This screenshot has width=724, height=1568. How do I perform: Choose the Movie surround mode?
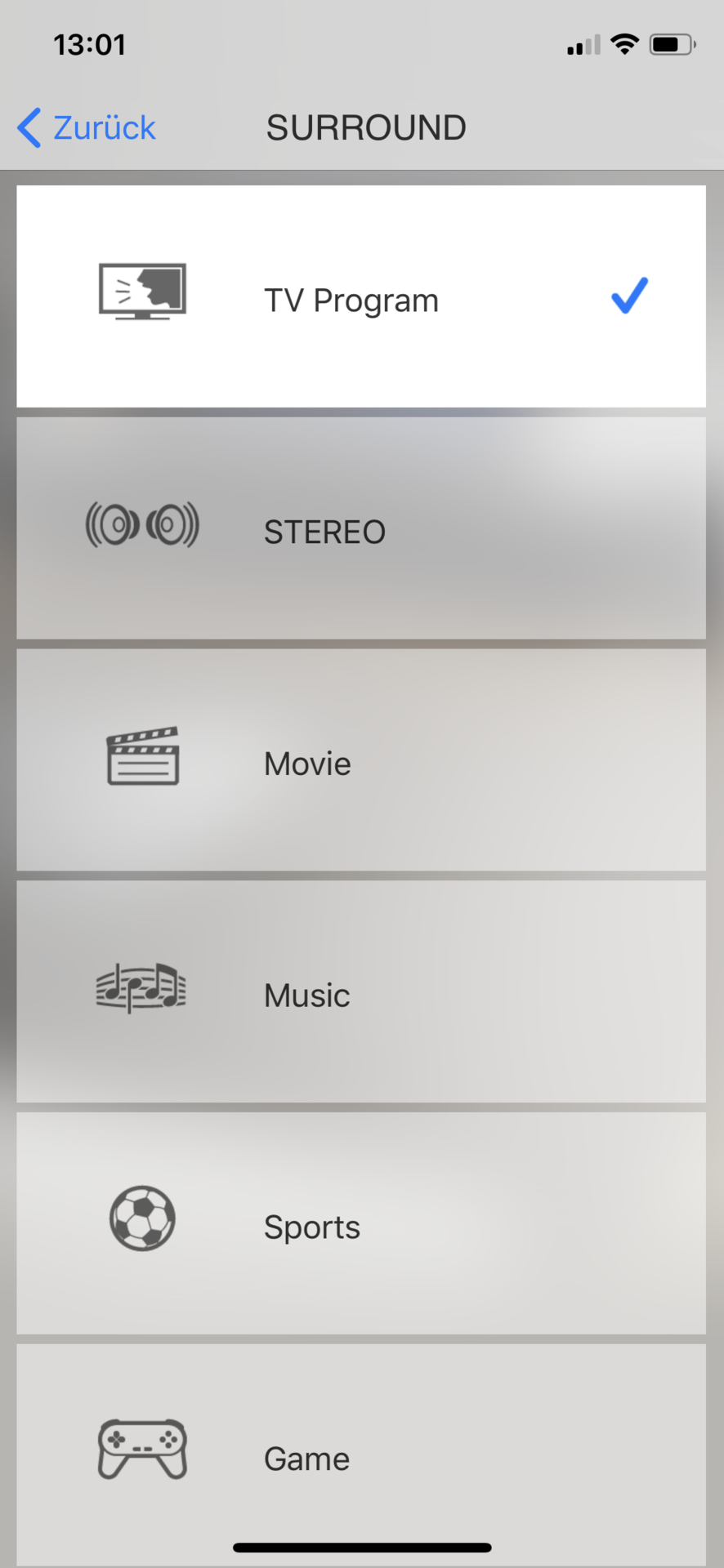pos(361,761)
